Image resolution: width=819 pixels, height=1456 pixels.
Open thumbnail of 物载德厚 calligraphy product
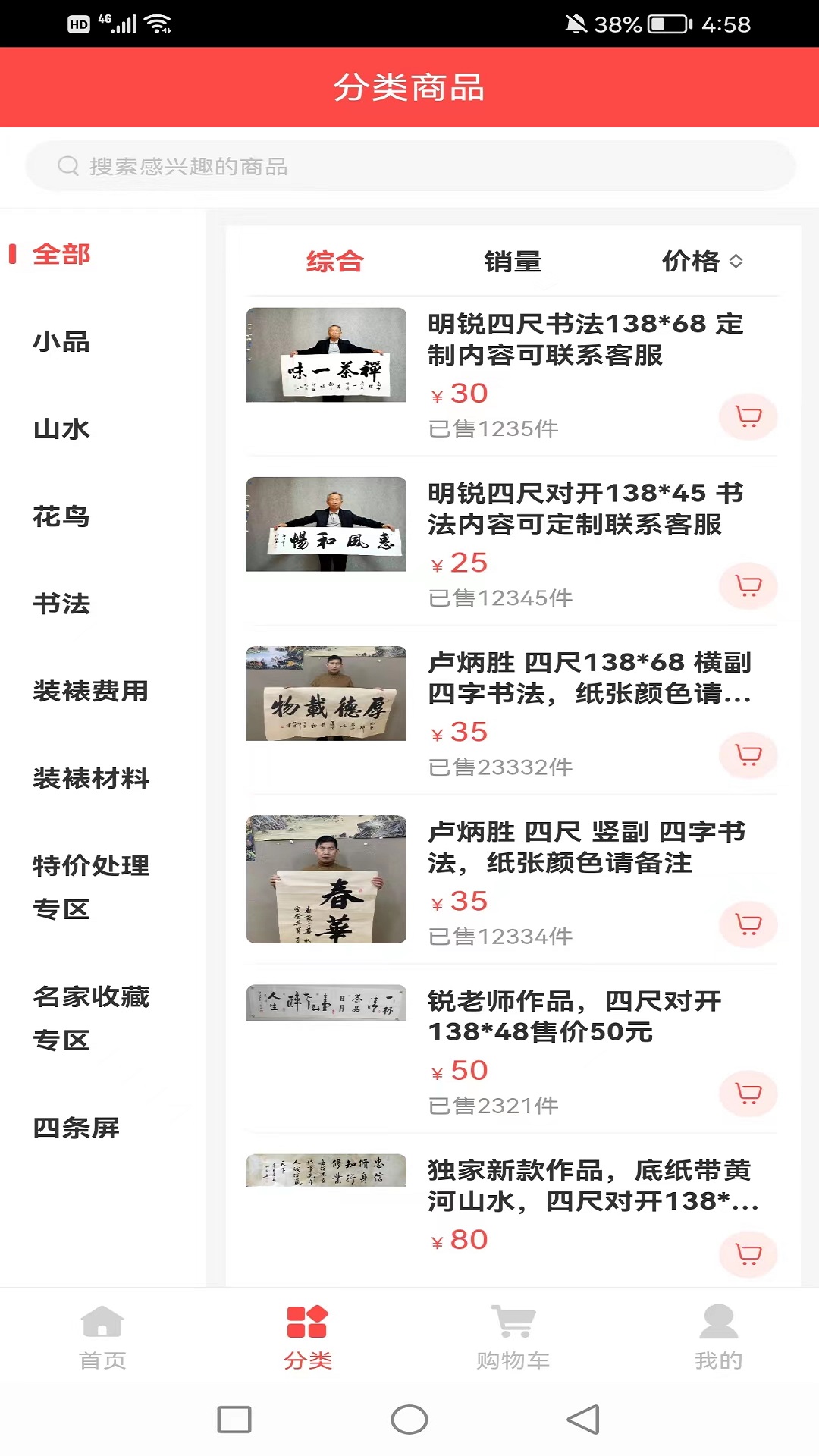(325, 694)
